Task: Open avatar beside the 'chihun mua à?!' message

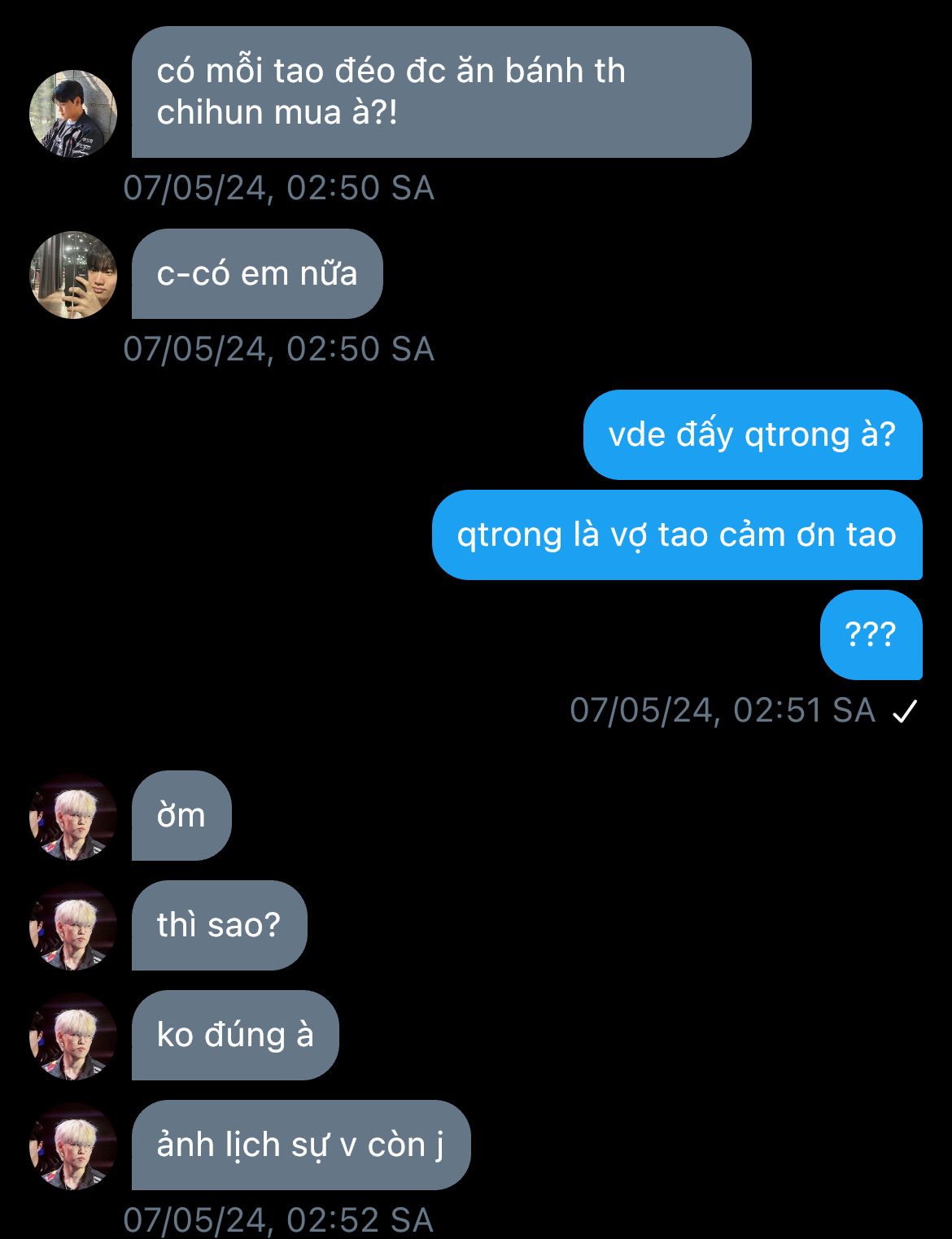Action: click(x=73, y=113)
